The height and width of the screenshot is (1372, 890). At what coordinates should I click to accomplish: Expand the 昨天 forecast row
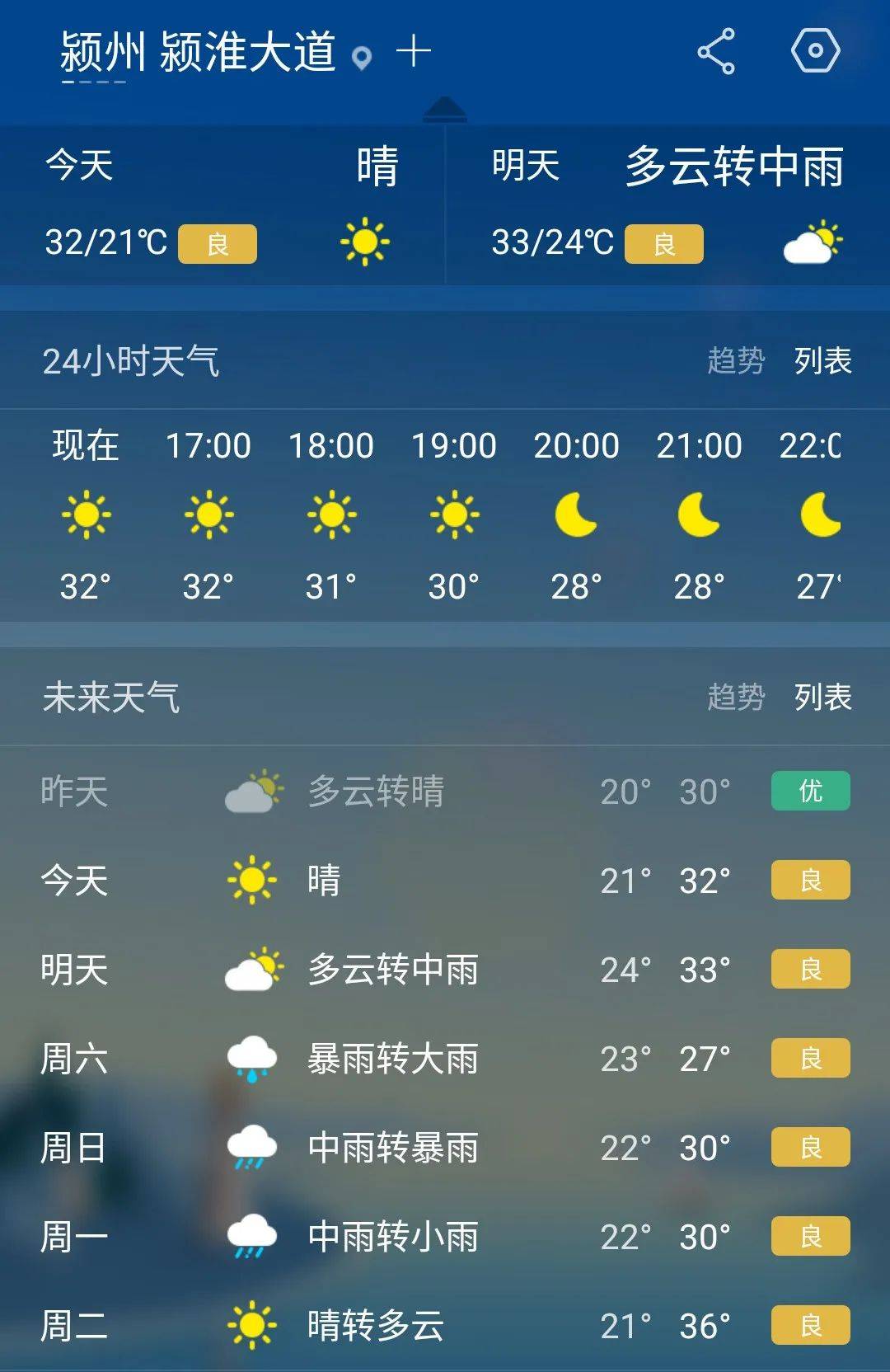(445, 792)
